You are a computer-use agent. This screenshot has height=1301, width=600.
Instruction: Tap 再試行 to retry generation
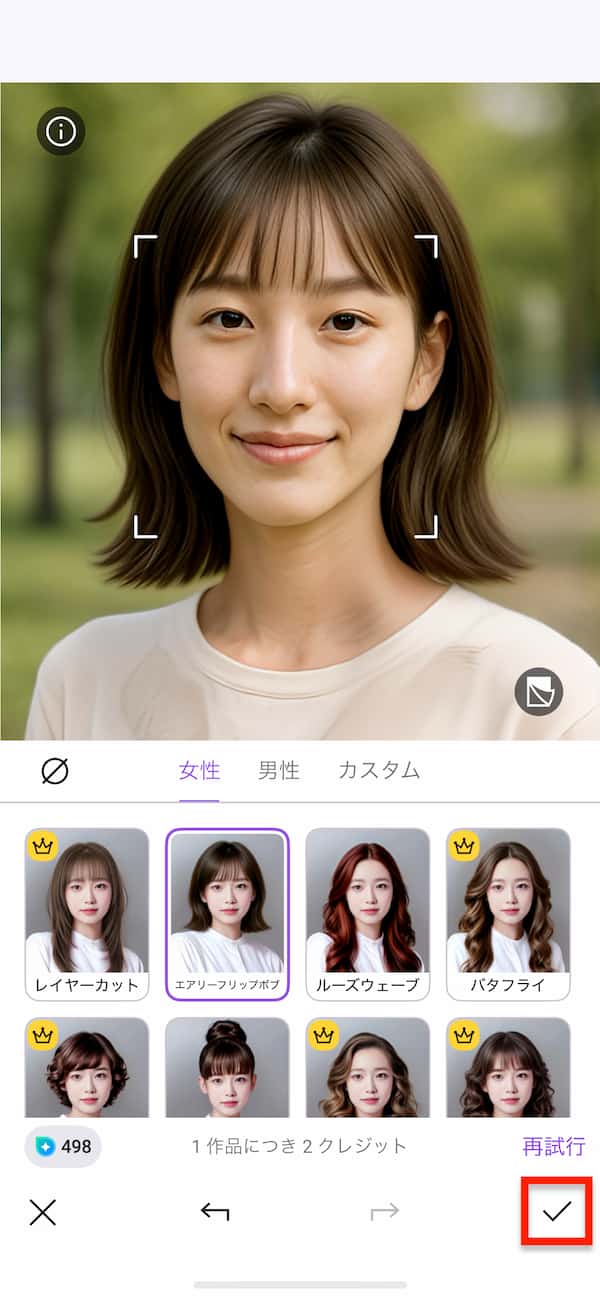point(553,1146)
